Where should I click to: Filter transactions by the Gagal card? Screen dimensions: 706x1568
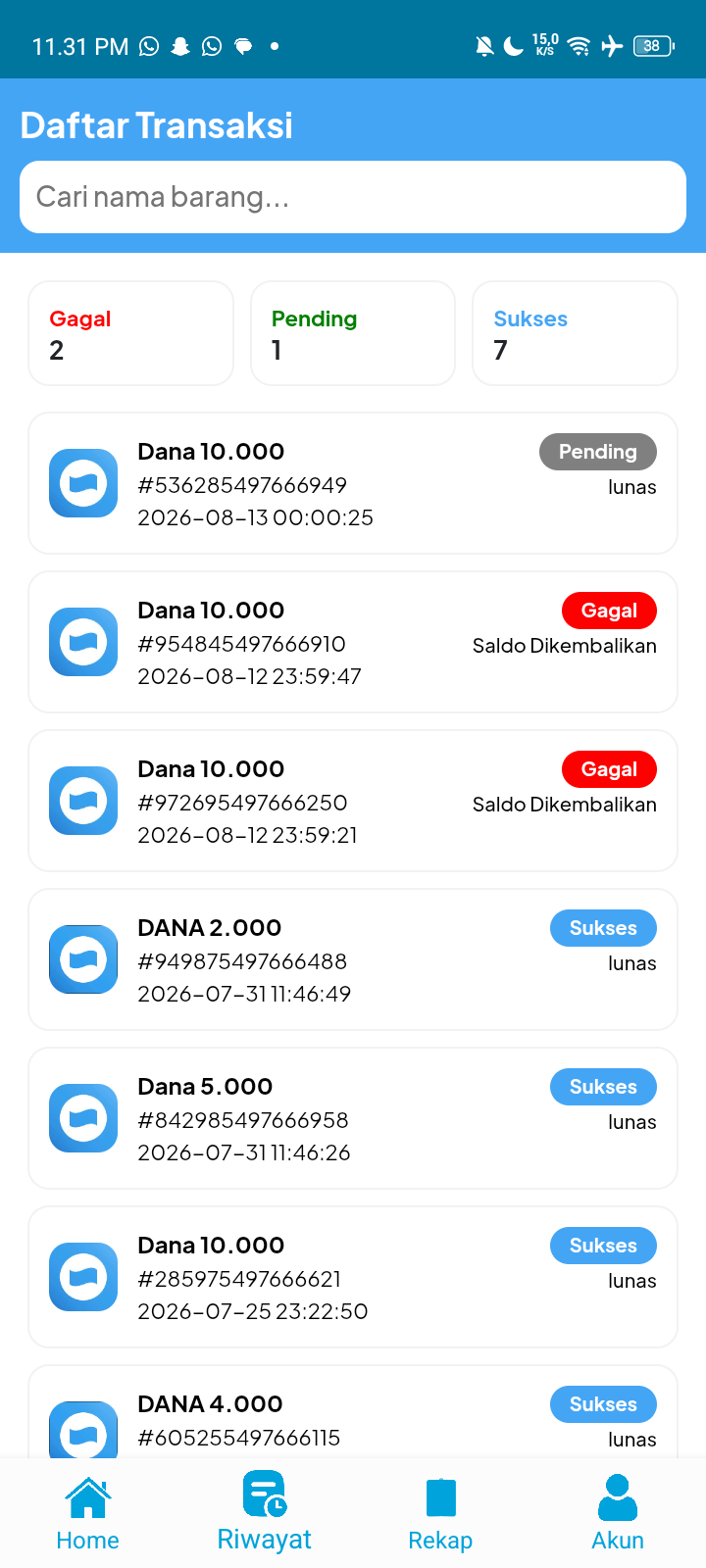(x=131, y=333)
